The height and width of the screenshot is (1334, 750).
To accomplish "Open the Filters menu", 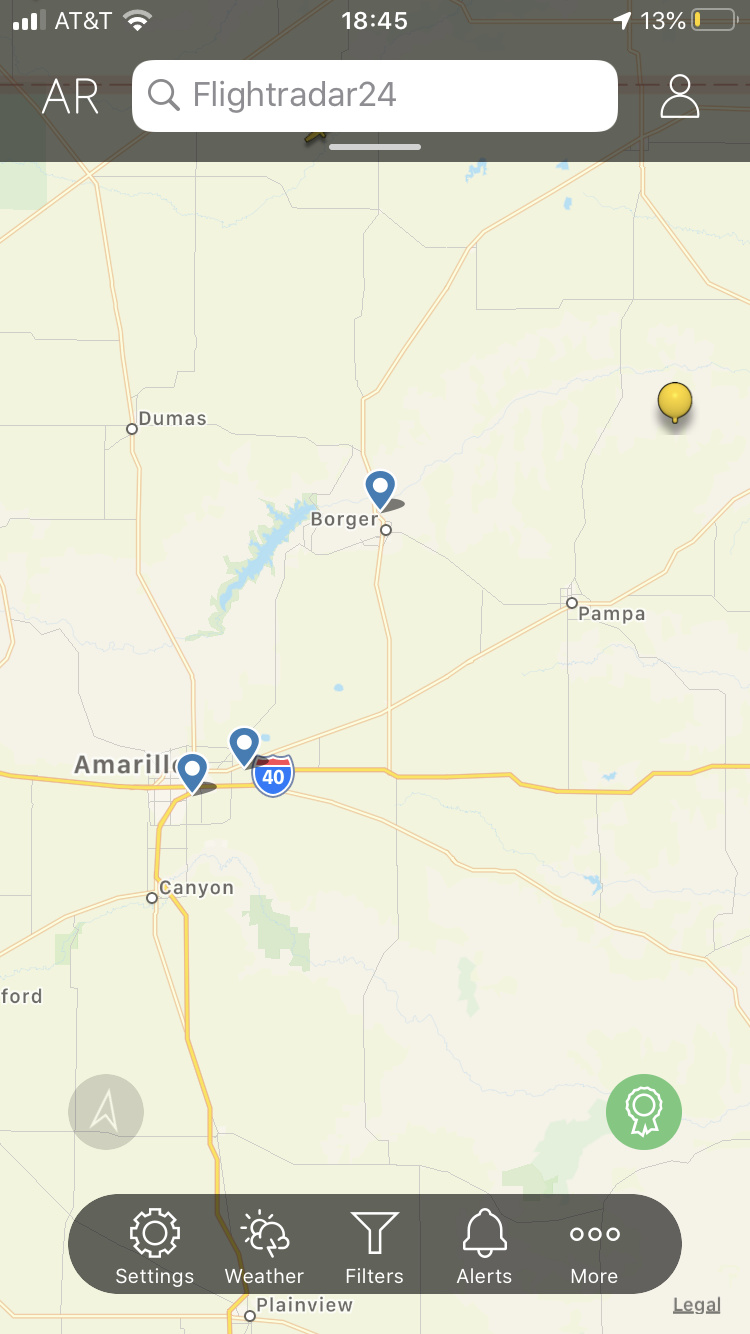I will click(x=374, y=1245).
